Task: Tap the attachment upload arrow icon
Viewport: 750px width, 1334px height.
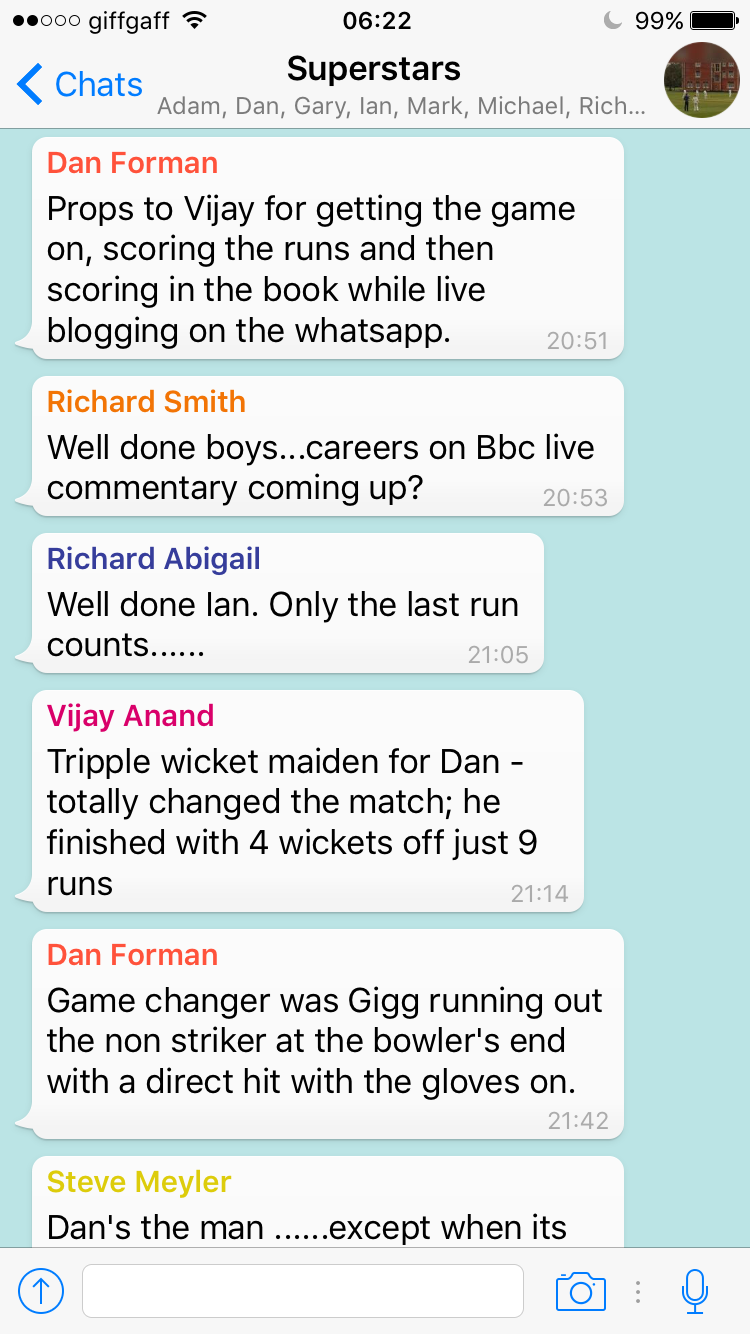Action: (41, 1291)
